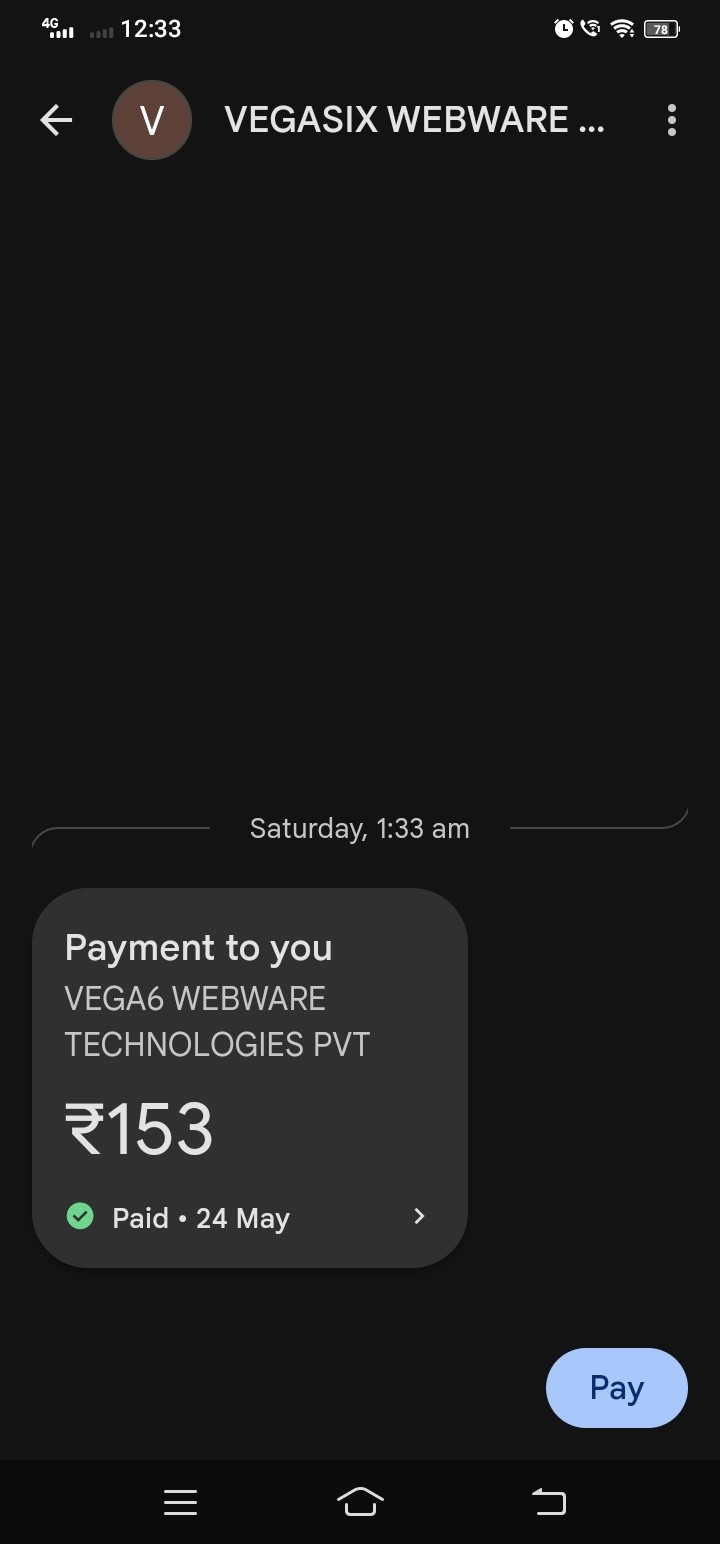The image size is (720, 1544).
Task: Open the VEGASIX WEBWARE profile avatar
Action: [x=152, y=121]
